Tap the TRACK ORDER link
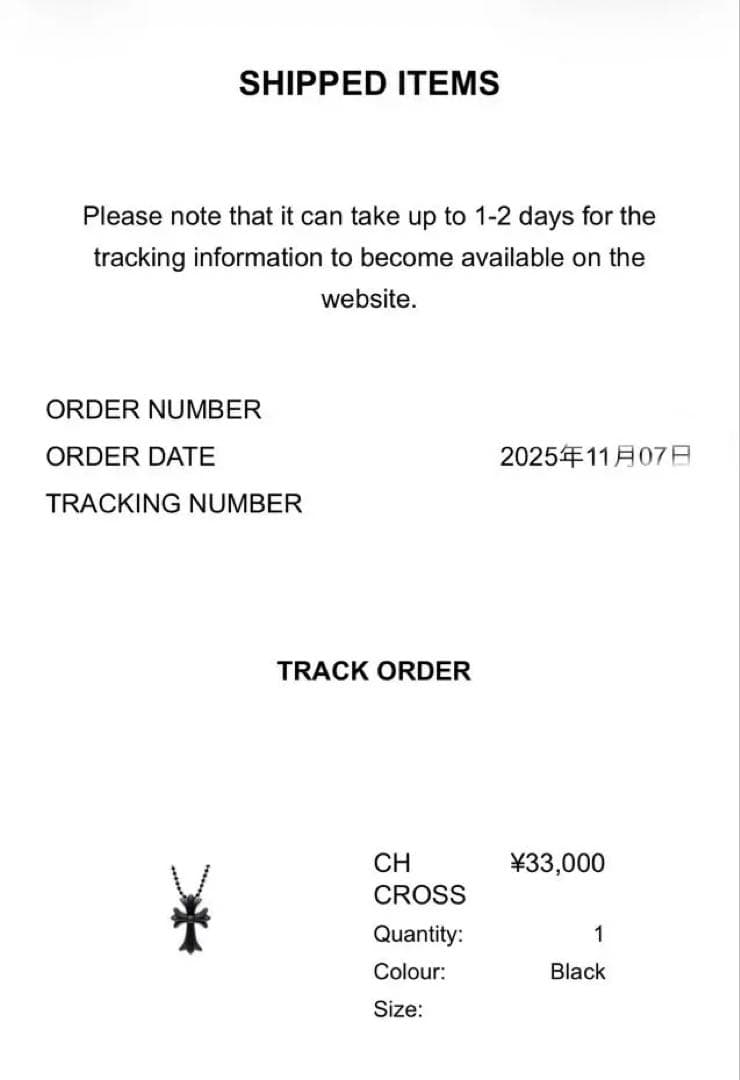The height and width of the screenshot is (1080, 740). tap(373, 671)
